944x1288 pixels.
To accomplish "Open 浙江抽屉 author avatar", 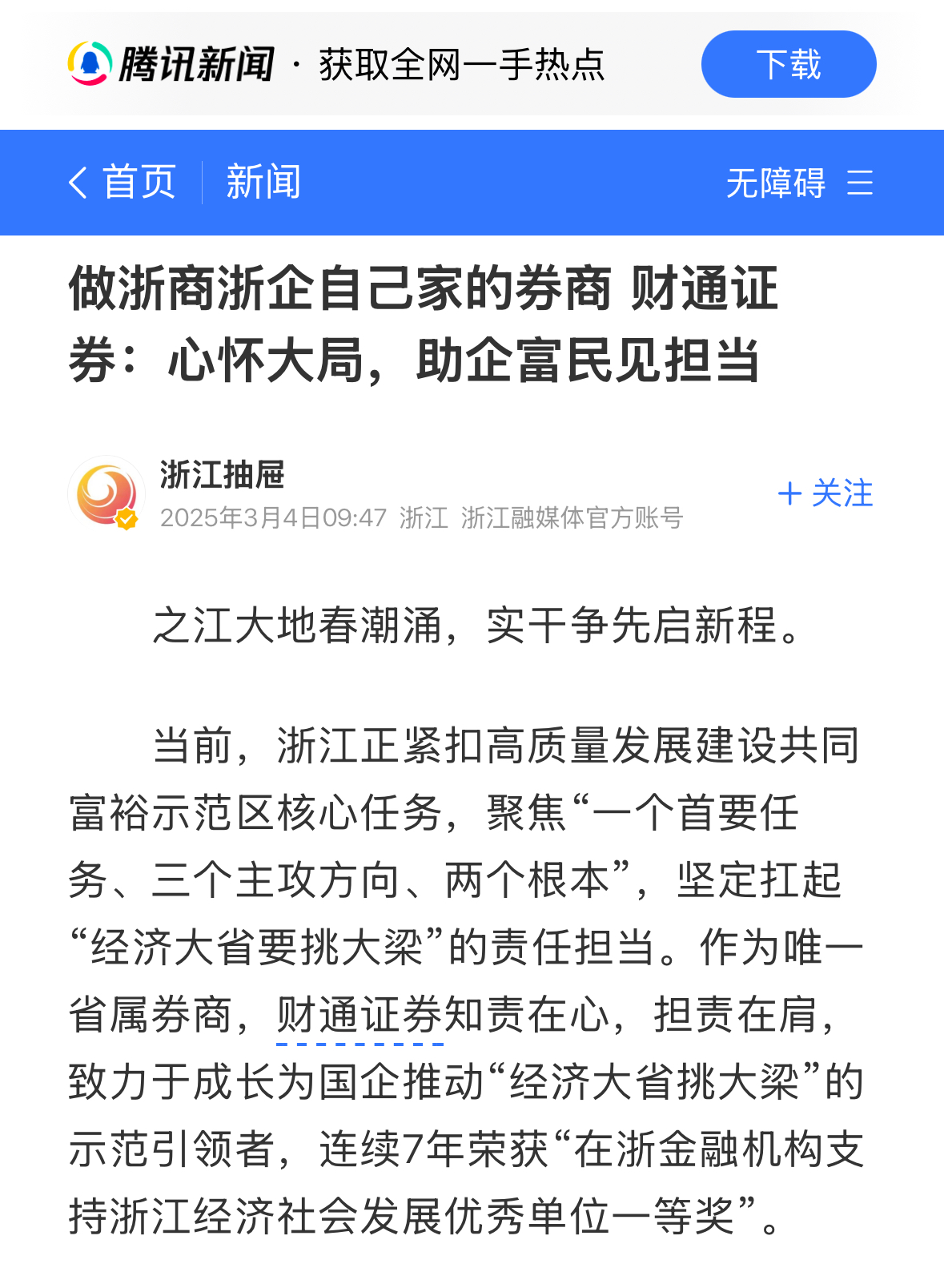I will 106,493.
